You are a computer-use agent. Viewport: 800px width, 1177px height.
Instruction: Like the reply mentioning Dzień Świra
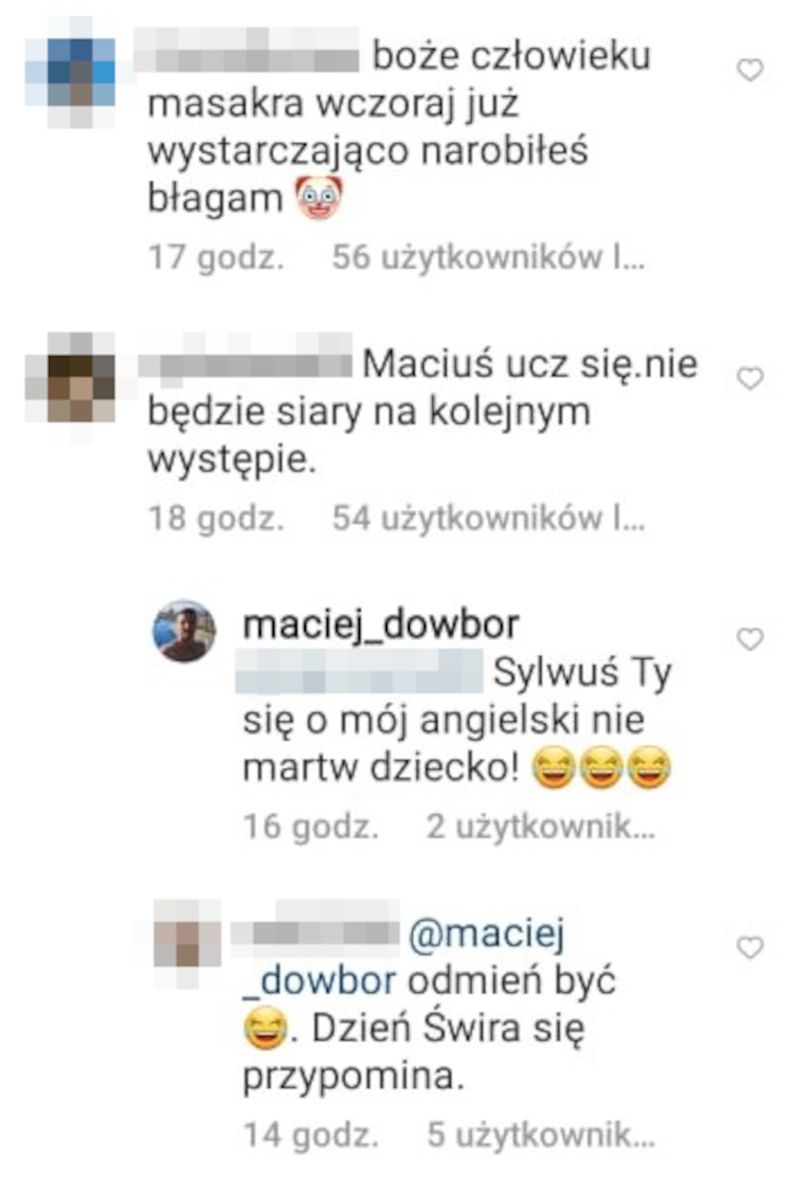[x=749, y=946]
